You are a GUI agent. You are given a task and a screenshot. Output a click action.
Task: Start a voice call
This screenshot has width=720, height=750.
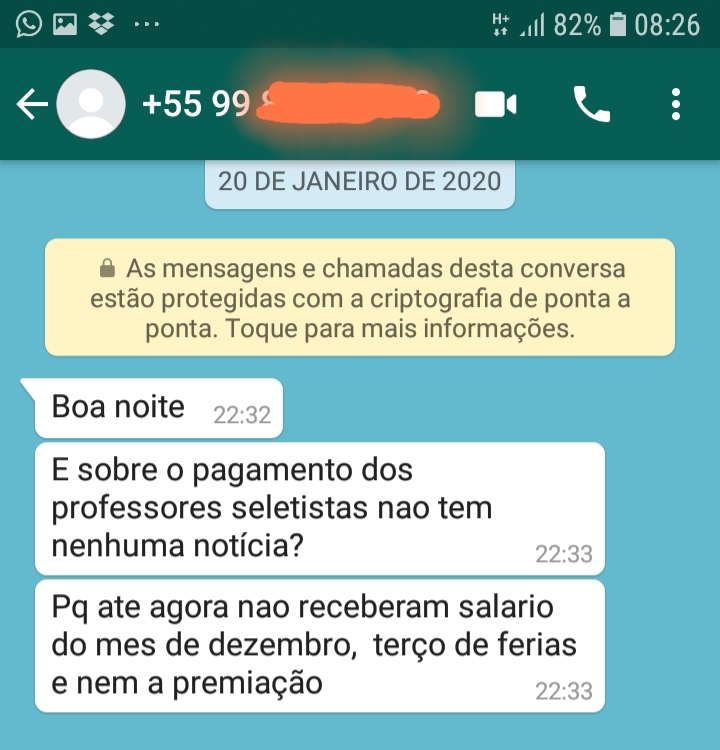click(591, 104)
